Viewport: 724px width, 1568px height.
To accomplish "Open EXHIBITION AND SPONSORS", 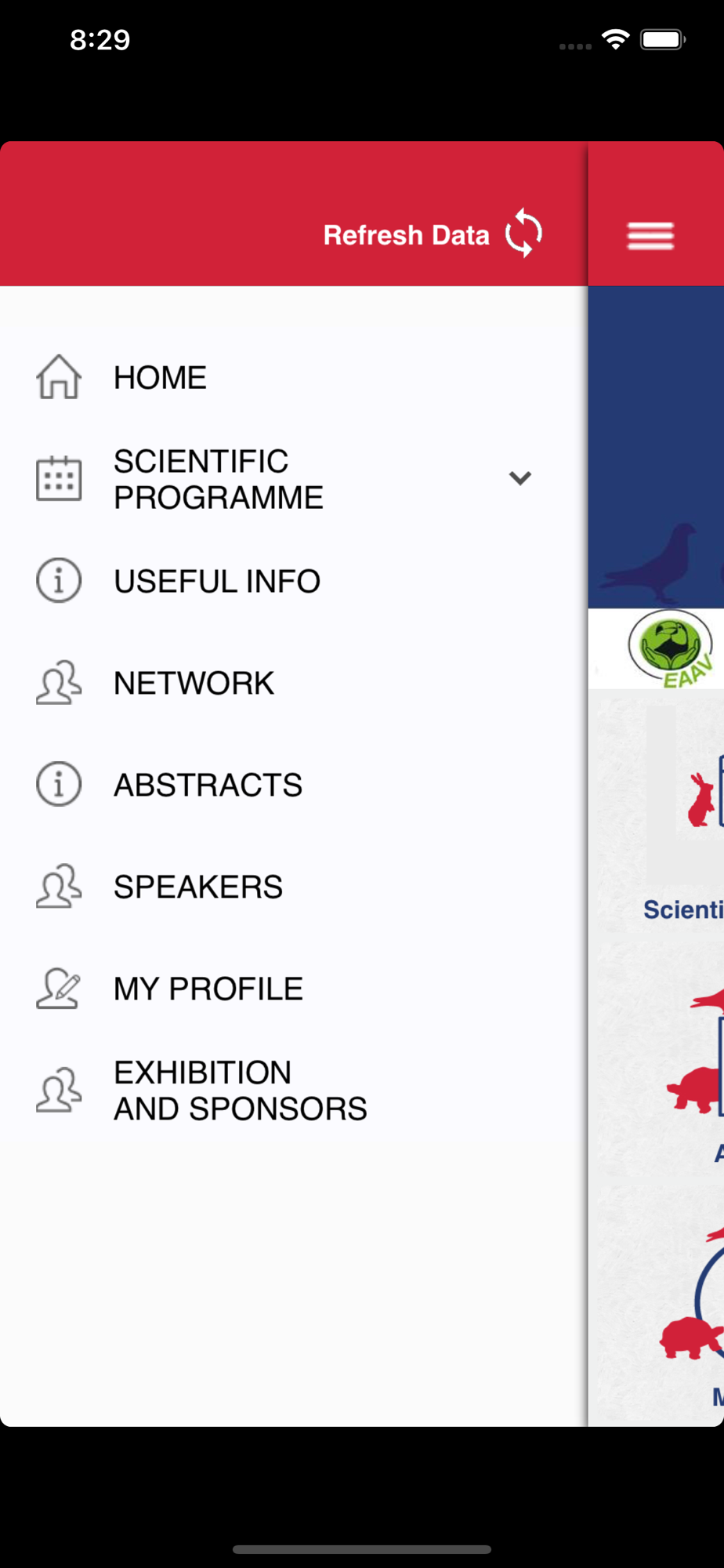I will [294, 1091].
